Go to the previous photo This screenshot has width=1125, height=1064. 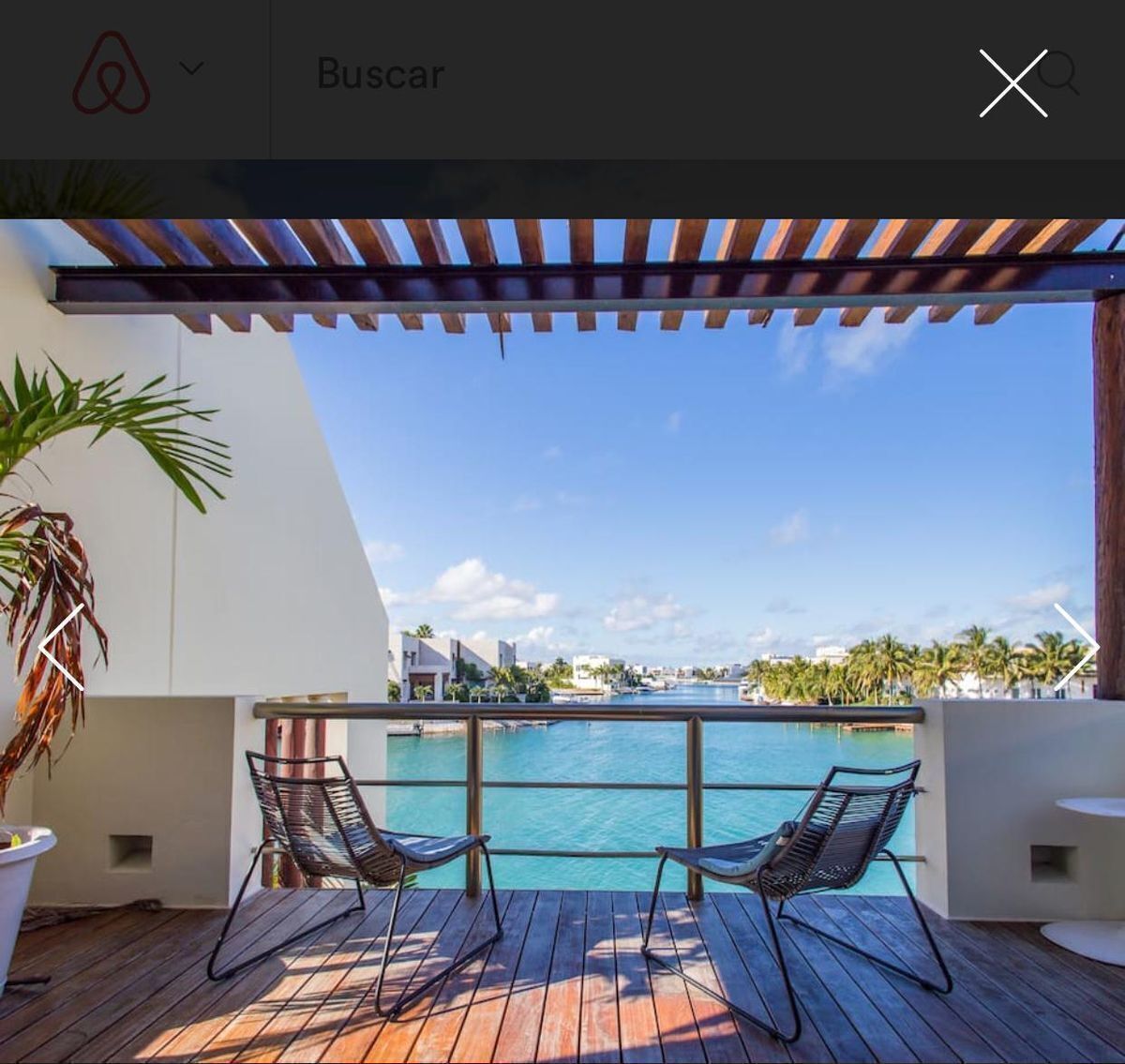pos(62,647)
